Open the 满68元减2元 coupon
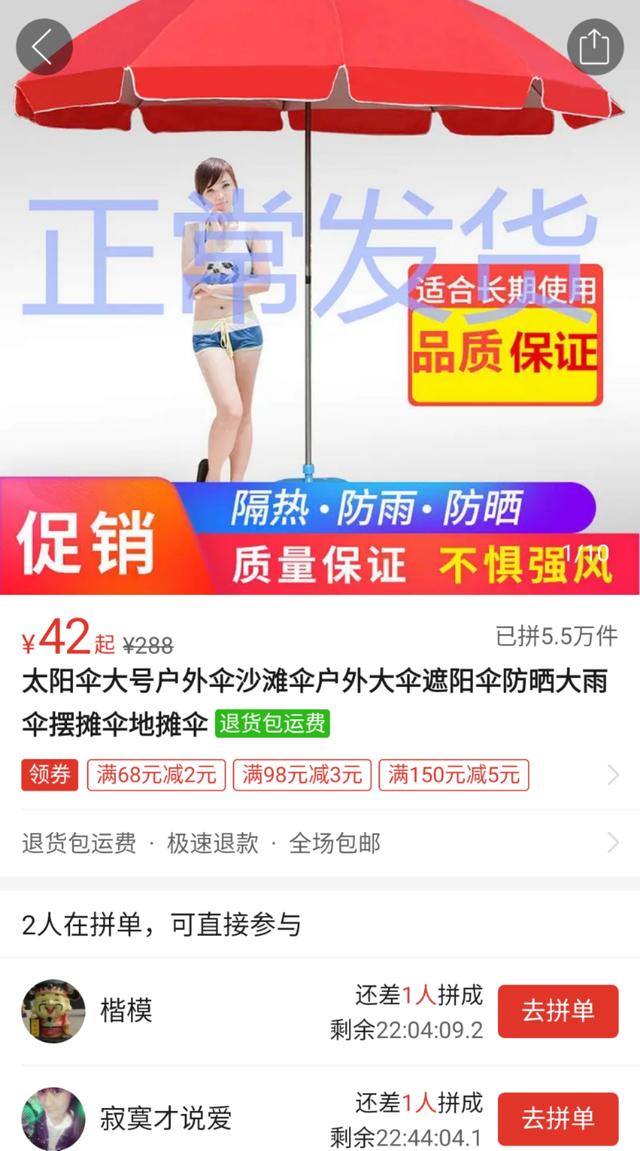 (x=157, y=775)
